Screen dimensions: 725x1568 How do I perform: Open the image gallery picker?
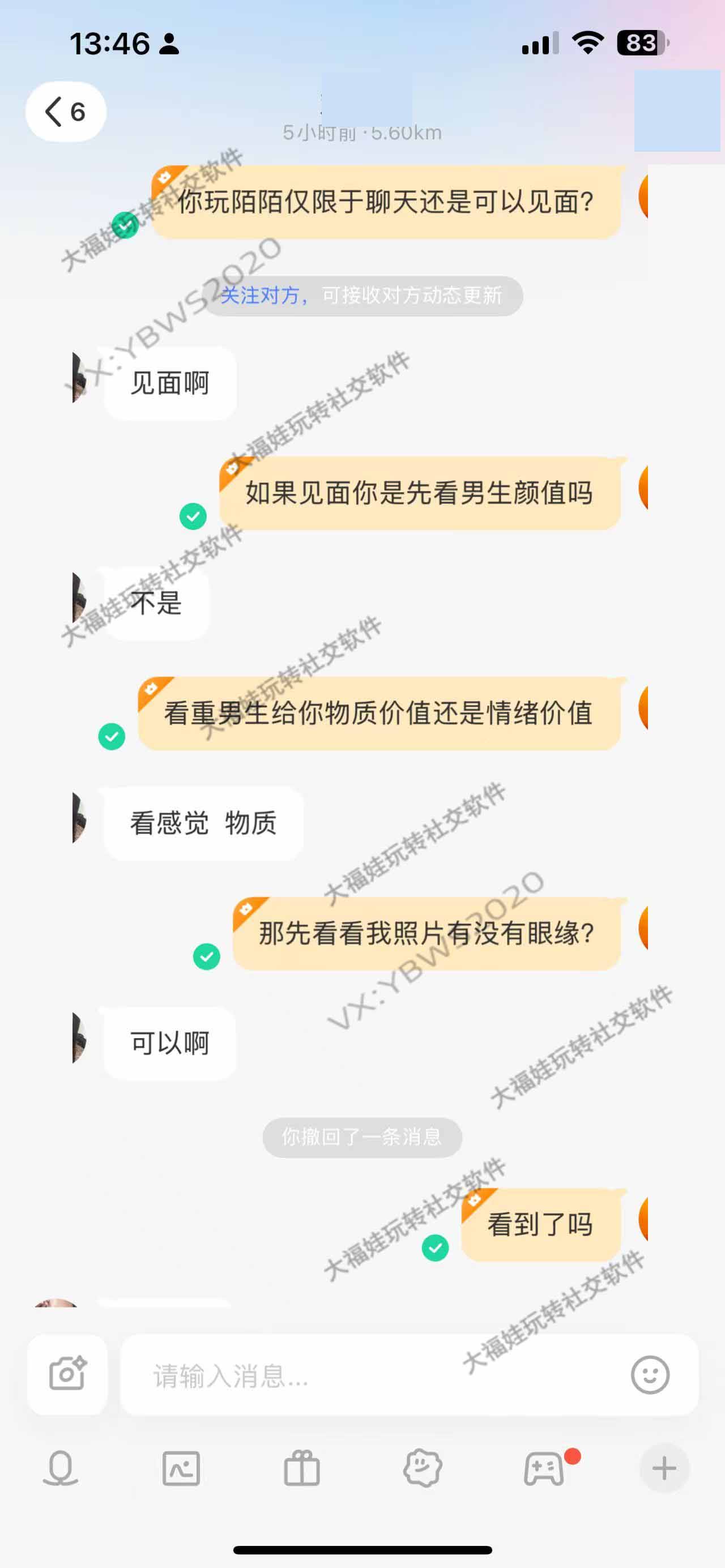coord(181,1468)
